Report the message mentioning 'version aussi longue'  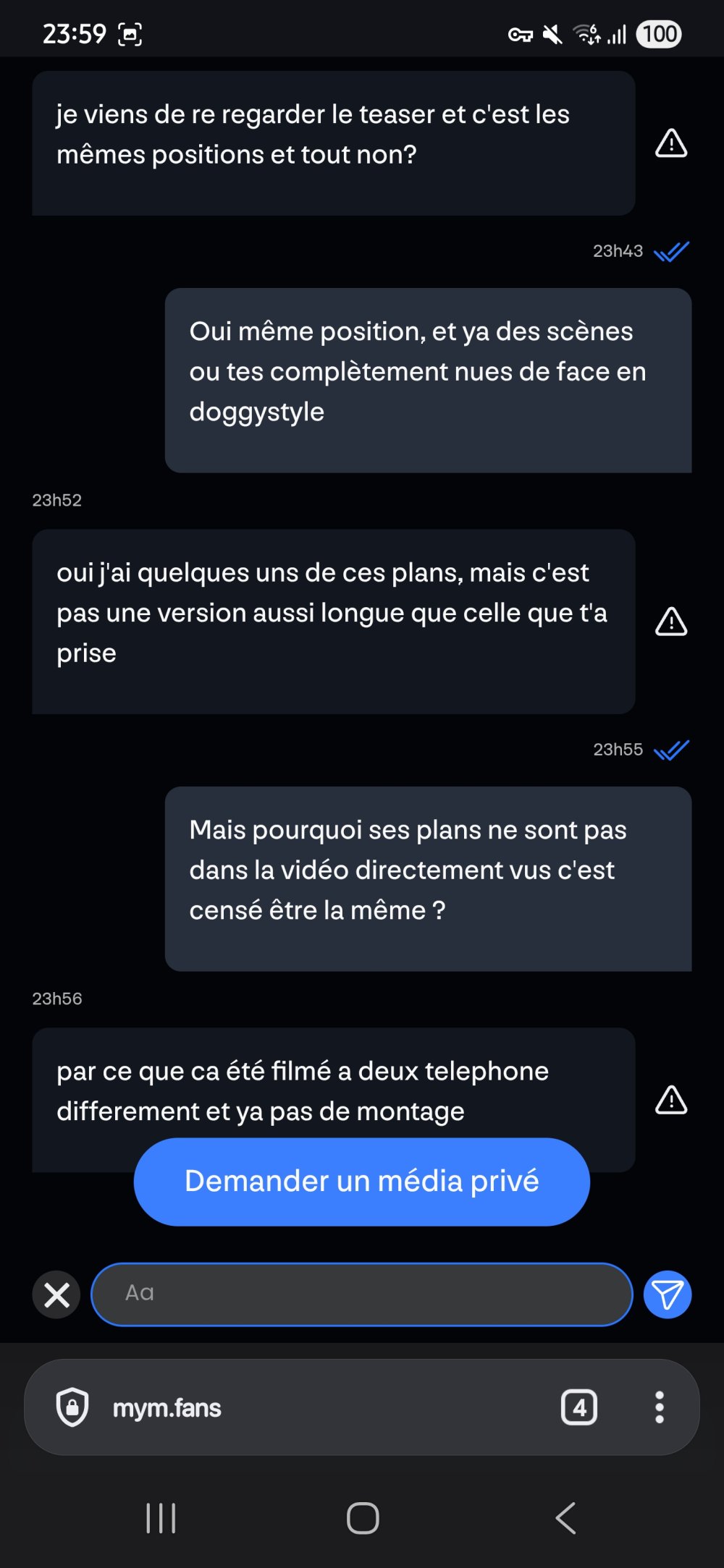click(x=671, y=622)
